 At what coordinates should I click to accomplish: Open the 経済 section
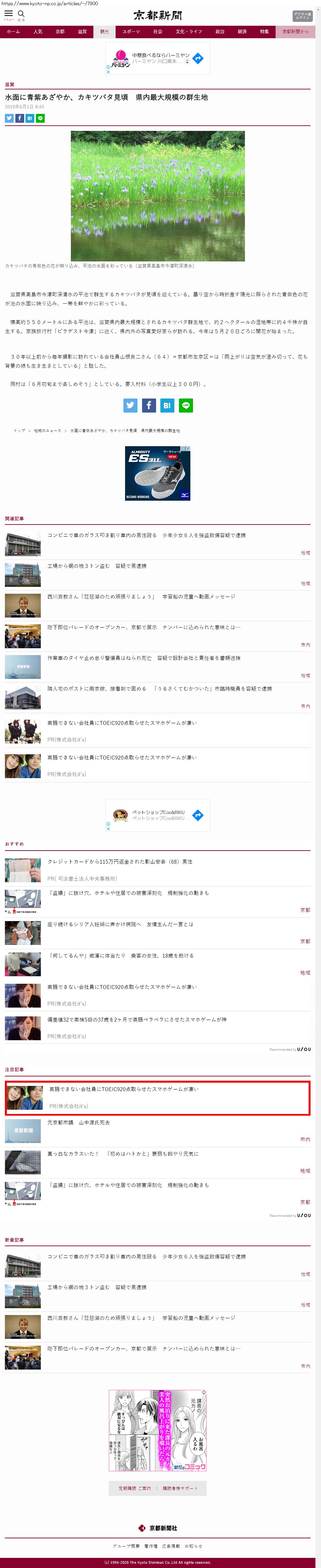point(242,32)
